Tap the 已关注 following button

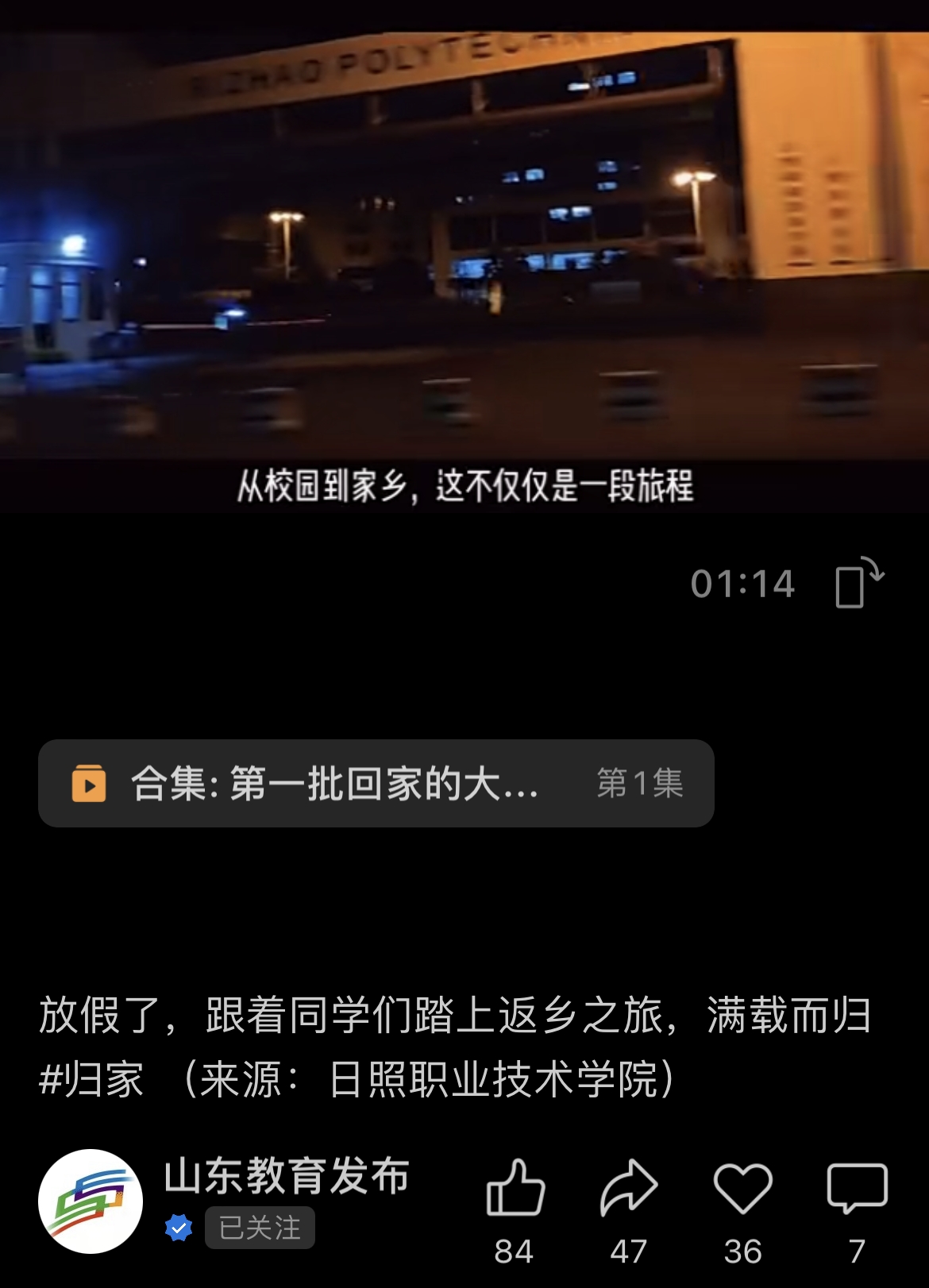[260, 1228]
